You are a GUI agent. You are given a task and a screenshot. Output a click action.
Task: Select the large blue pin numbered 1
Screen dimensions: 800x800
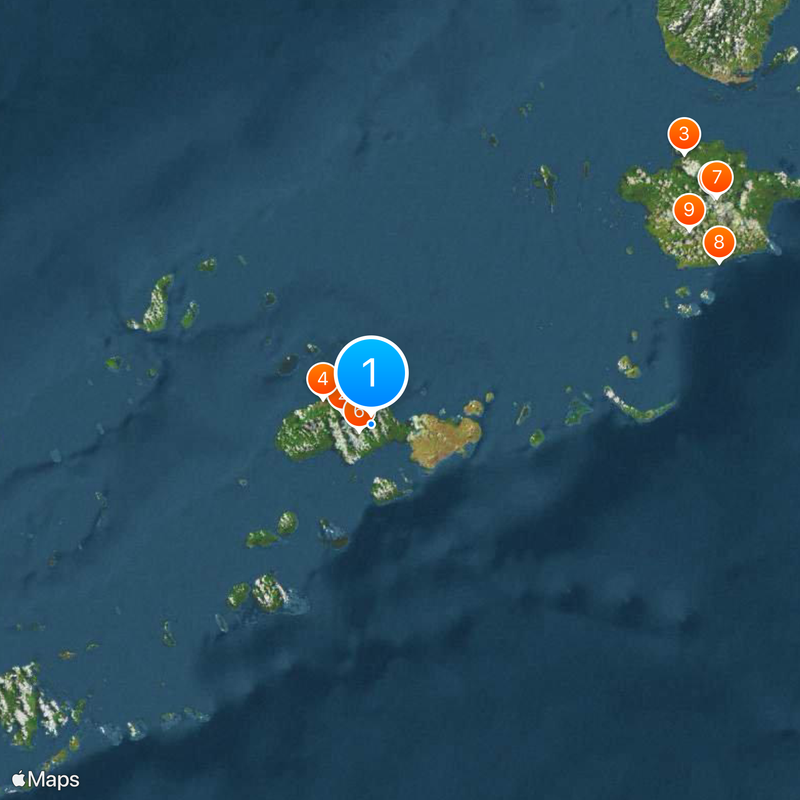tap(370, 373)
